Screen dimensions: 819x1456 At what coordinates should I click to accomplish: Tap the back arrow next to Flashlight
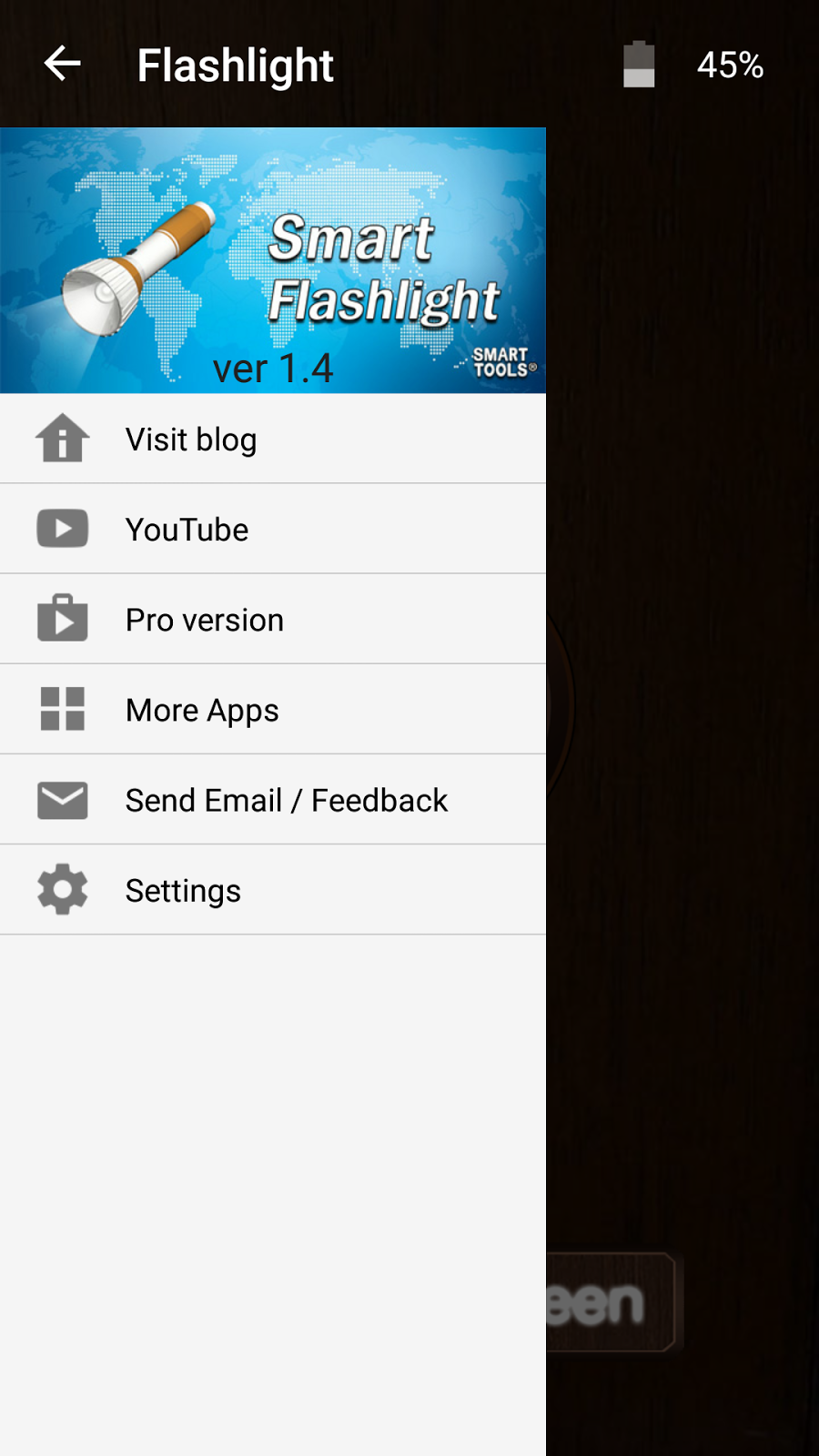coord(62,64)
